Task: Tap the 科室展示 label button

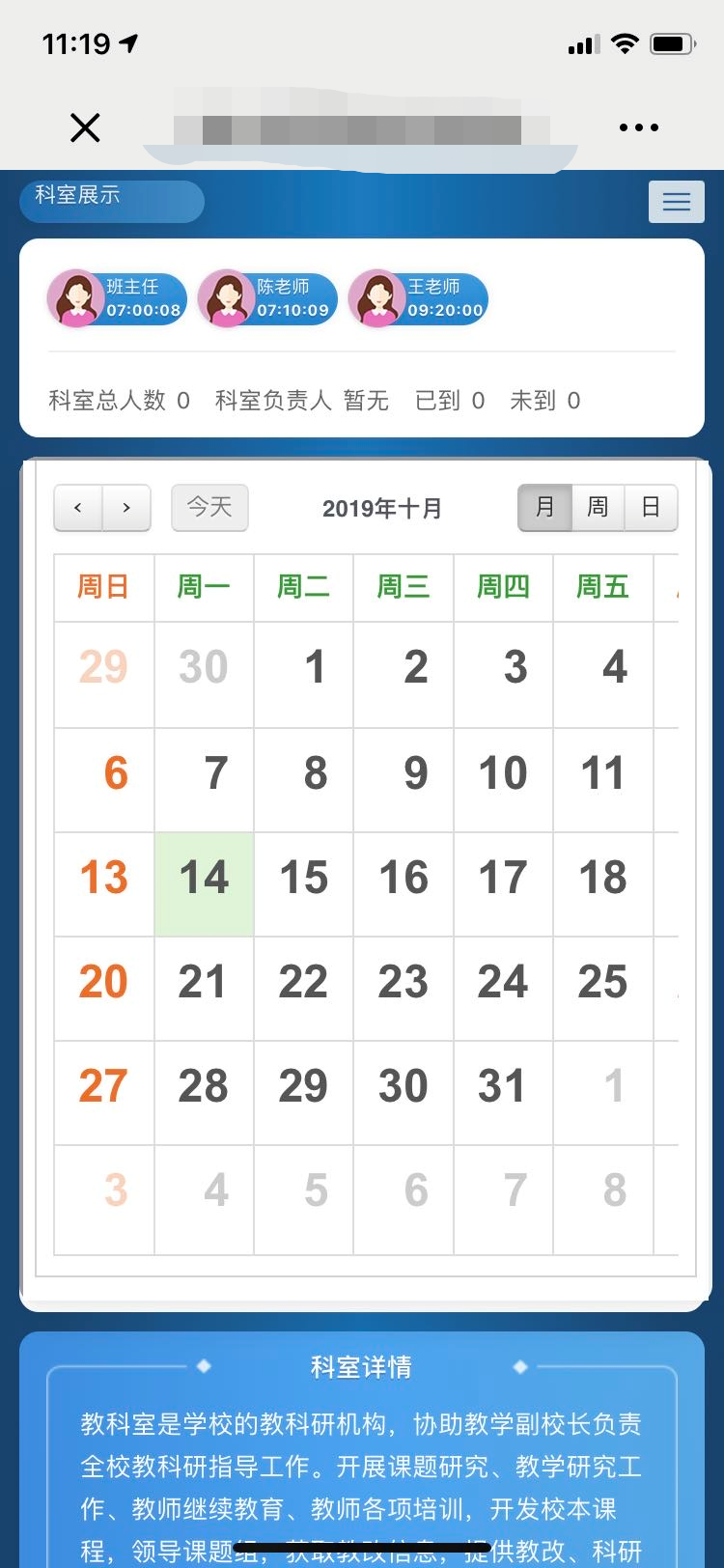Action: point(111,200)
